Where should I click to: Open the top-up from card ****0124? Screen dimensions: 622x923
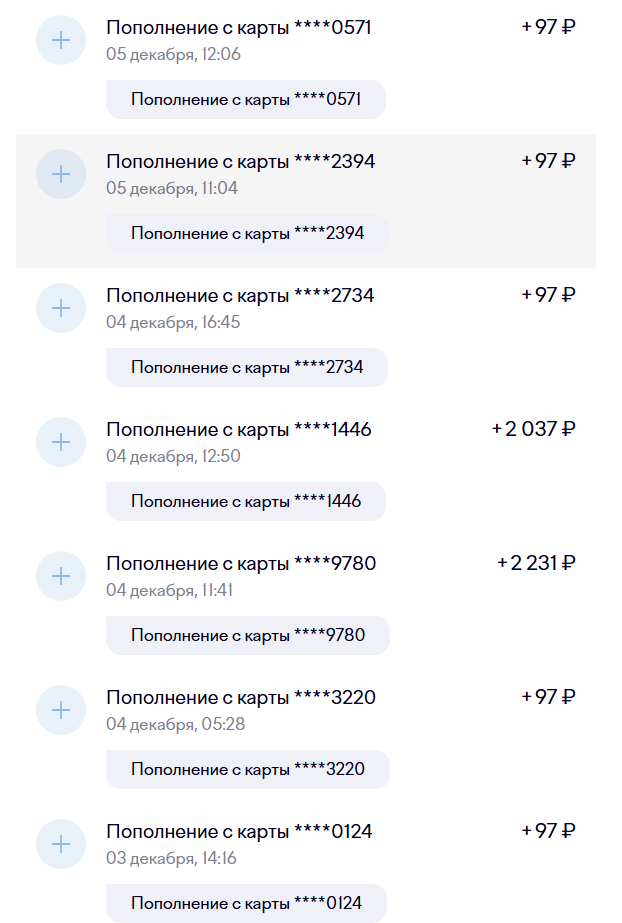click(239, 832)
